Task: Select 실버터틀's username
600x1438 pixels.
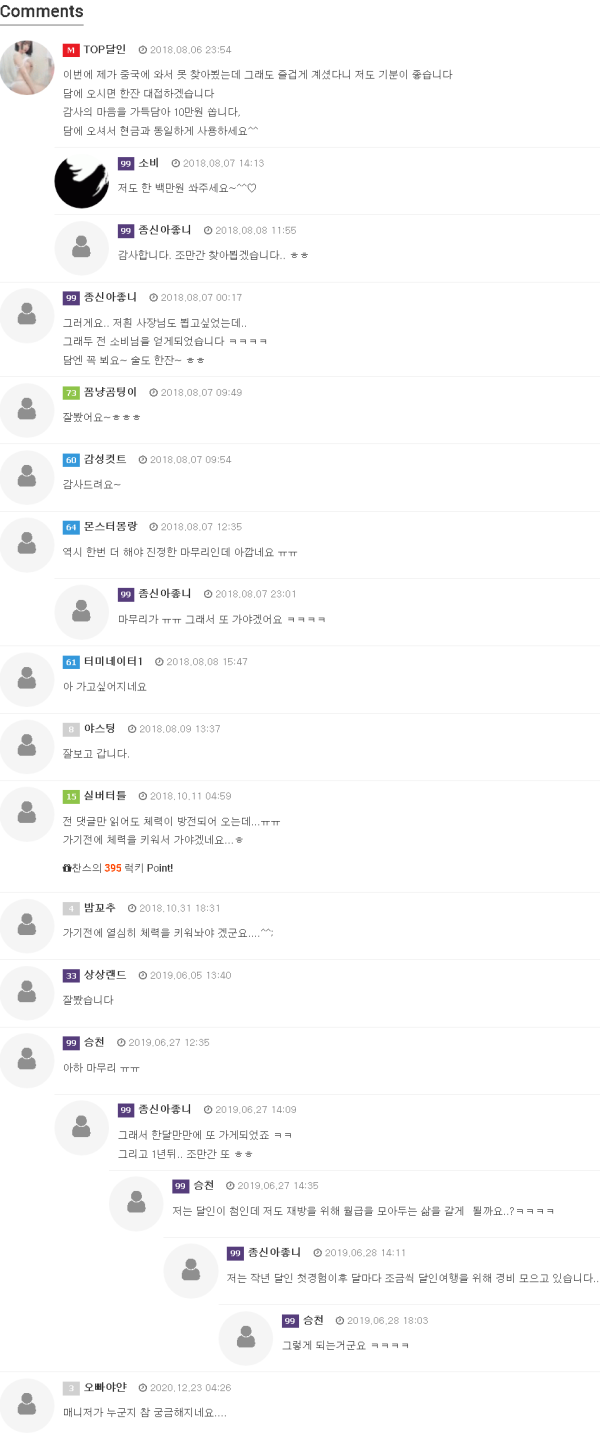Action: coord(105,796)
